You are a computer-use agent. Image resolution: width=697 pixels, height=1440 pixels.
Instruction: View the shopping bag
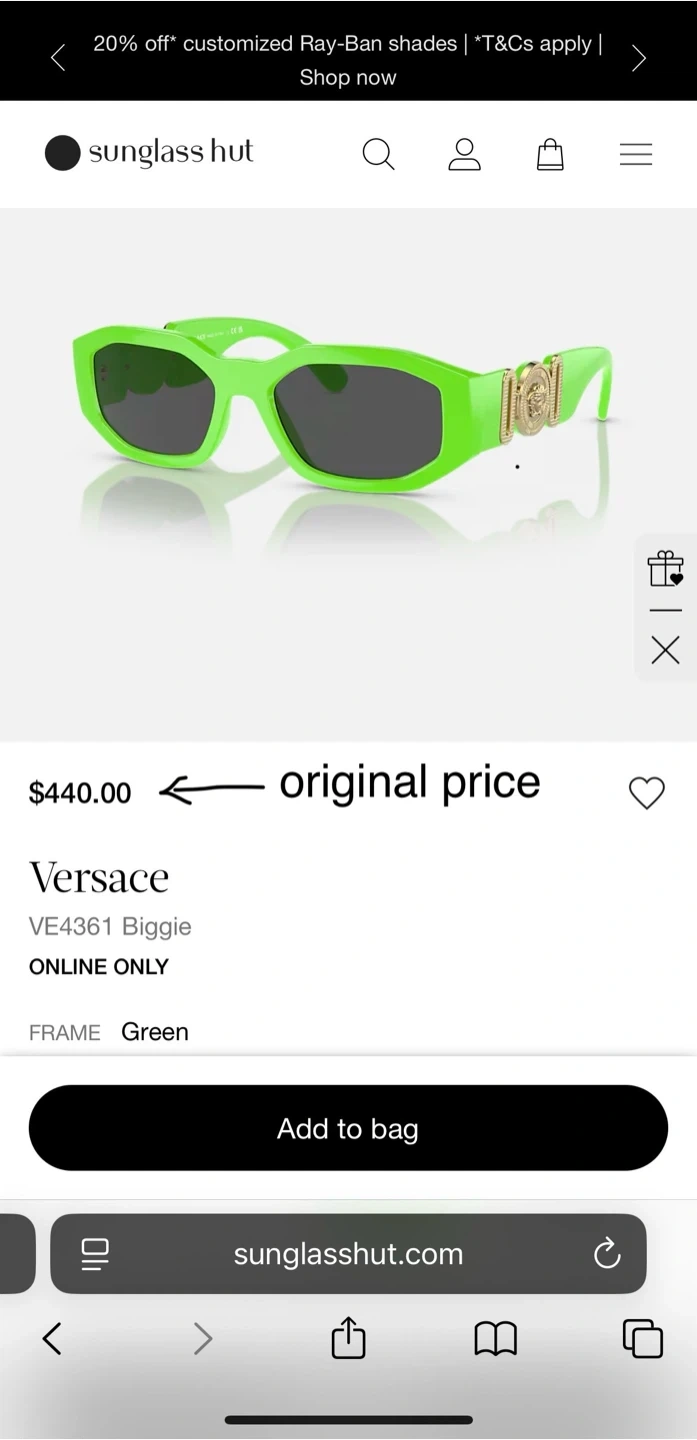pos(550,154)
